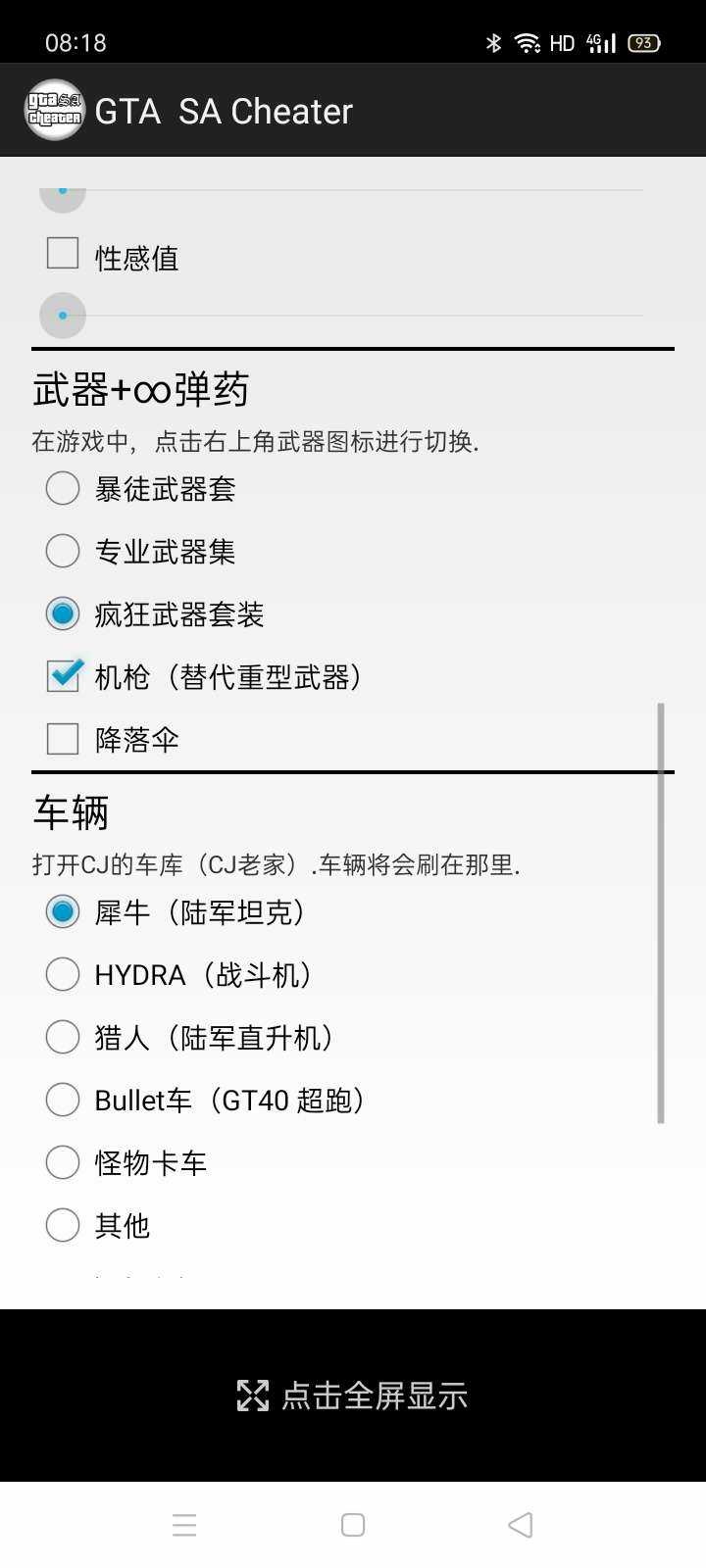Image resolution: width=706 pixels, height=1568 pixels.
Task: Open recent apps from navigation bar
Action: [184, 1525]
